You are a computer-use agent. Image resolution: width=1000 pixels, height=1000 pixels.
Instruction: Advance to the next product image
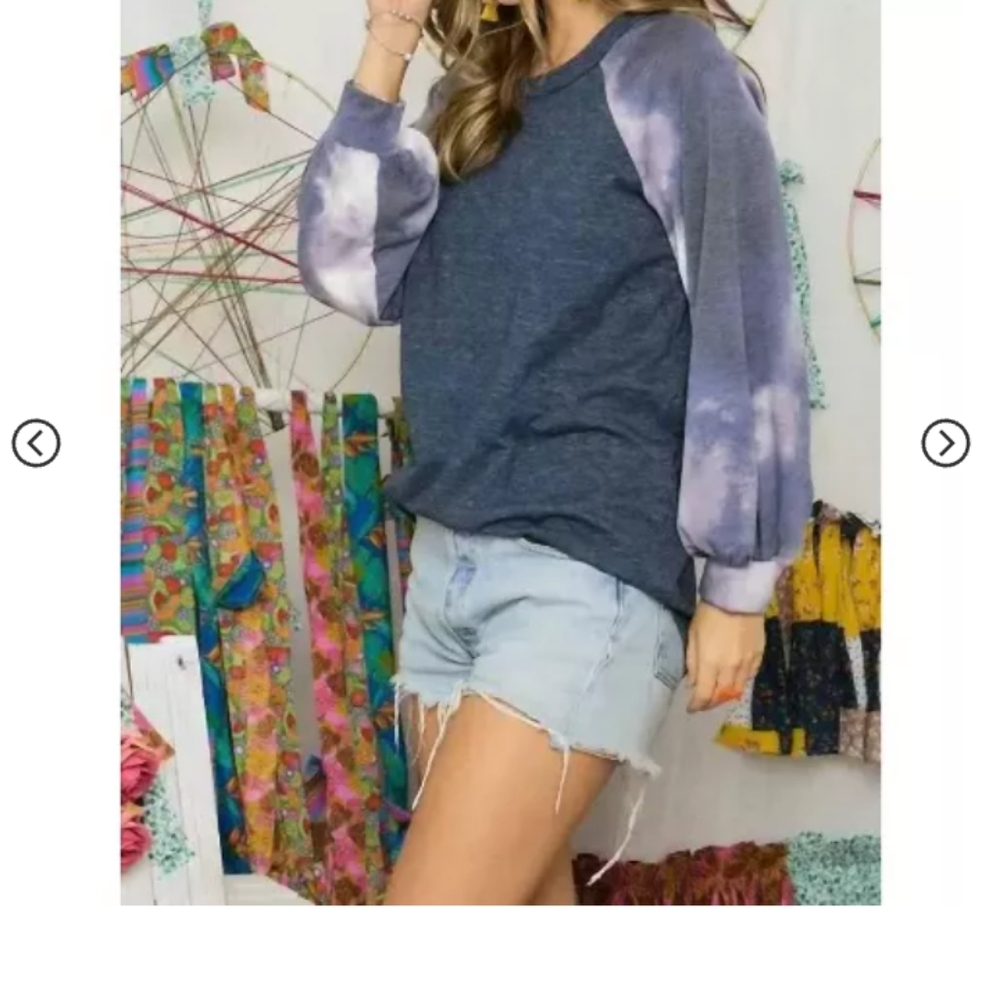pyautogui.click(x=945, y=443)
